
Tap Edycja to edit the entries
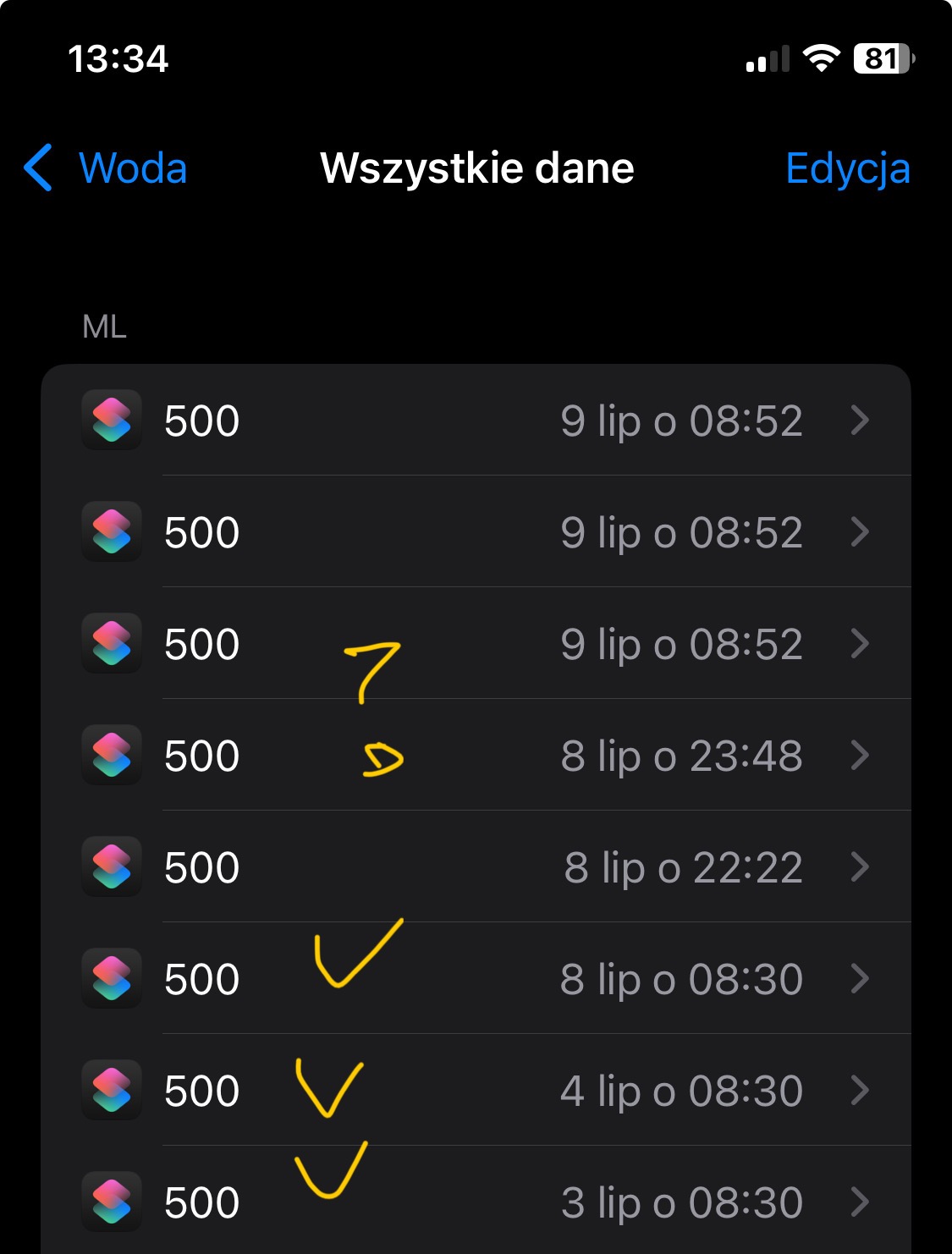click(x=847, y=168)
